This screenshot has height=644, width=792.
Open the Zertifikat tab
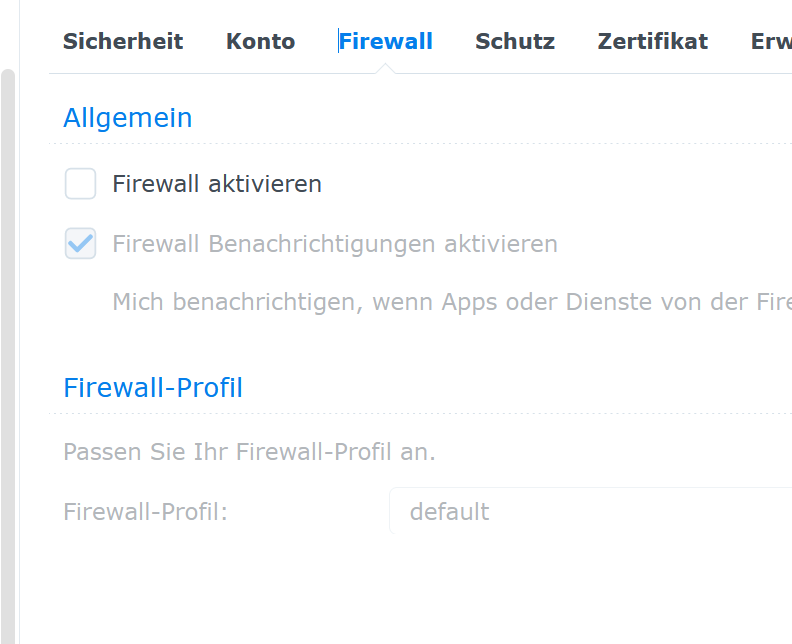pyautogui.click(x=652, y=42)
